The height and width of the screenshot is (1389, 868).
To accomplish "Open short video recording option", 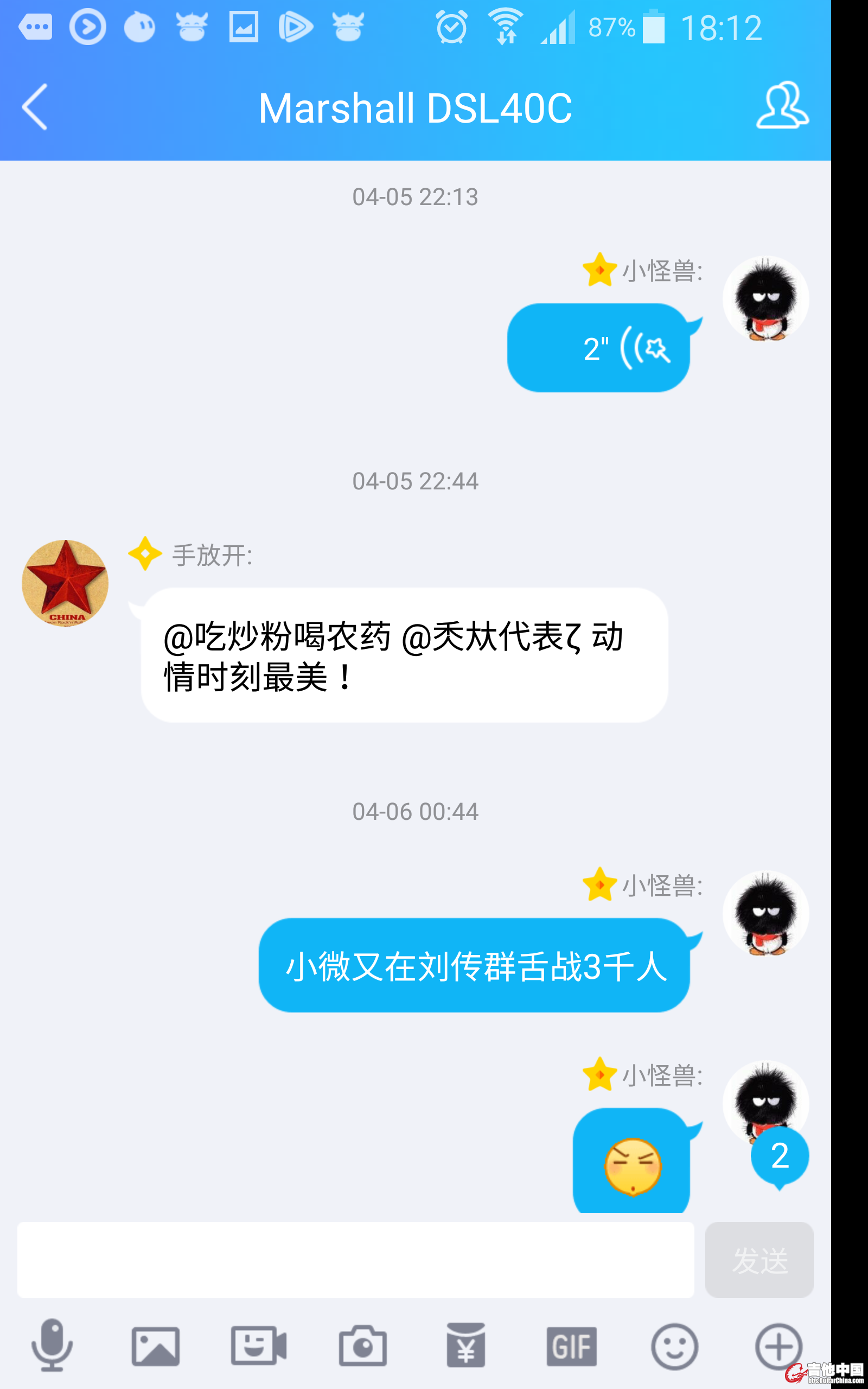I will point(258,1346).
